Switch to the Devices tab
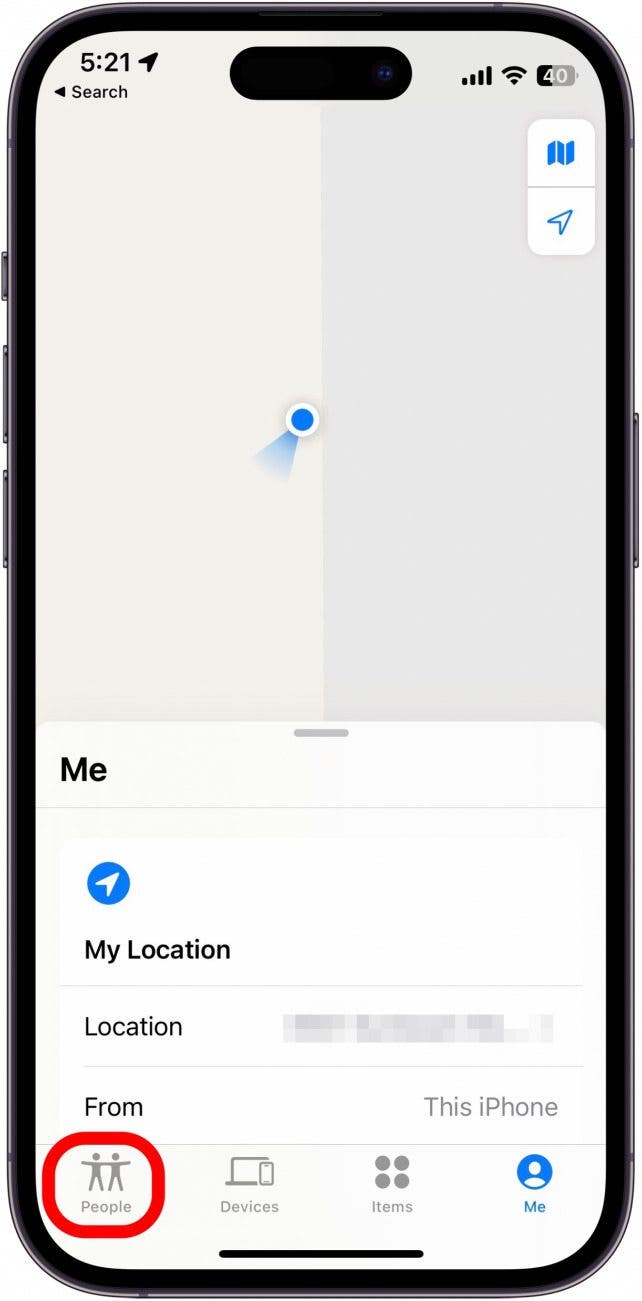This screenshot has height=1301, width=642. pos(249,1184)
